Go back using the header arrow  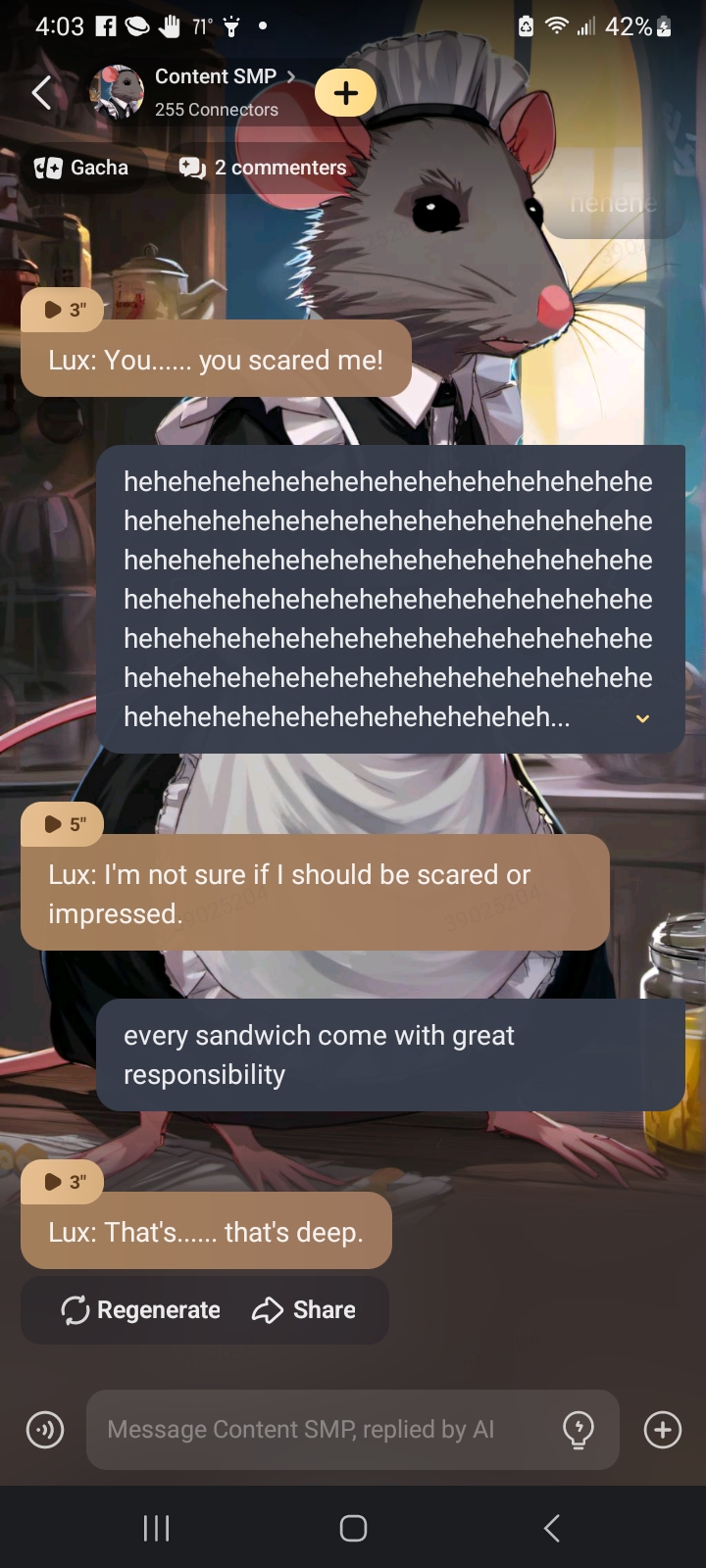pyautogui.click(x=41, y=93)
